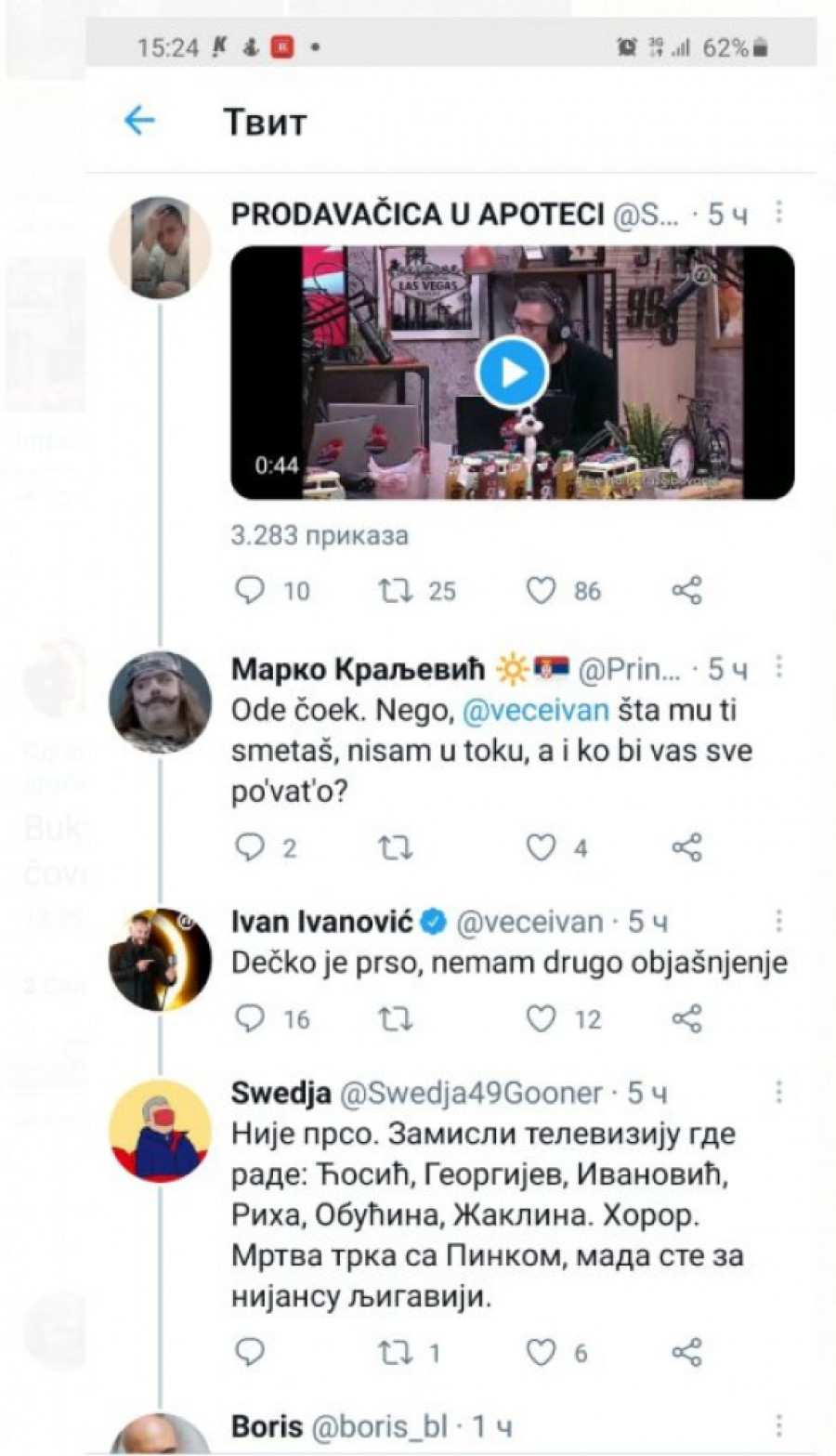
Task: Like PRODAVAČICA U APOTECI's video tweet
Action: (x=542, y=591)
